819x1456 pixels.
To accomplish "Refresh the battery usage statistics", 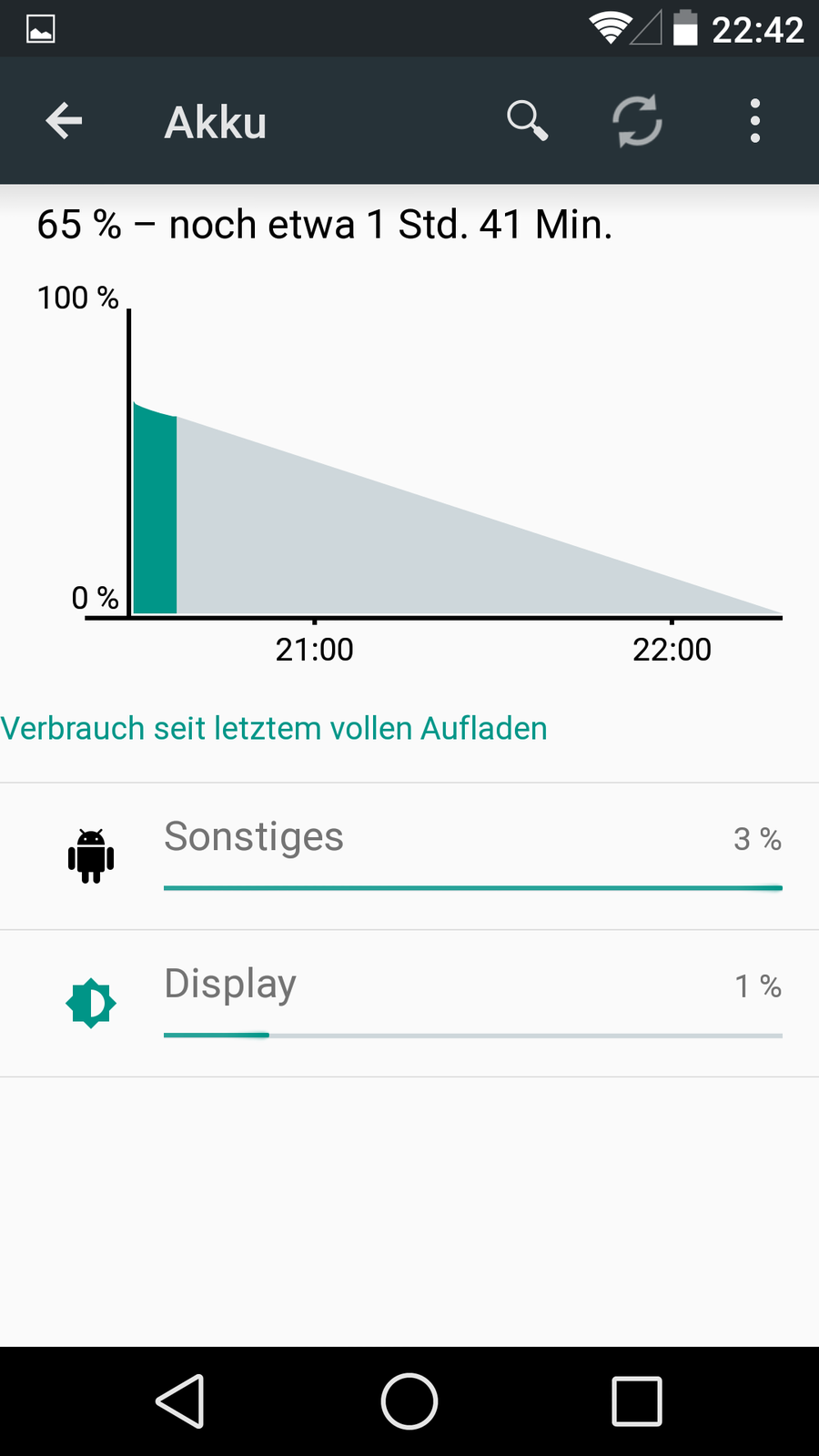I will tap(637, 121).
